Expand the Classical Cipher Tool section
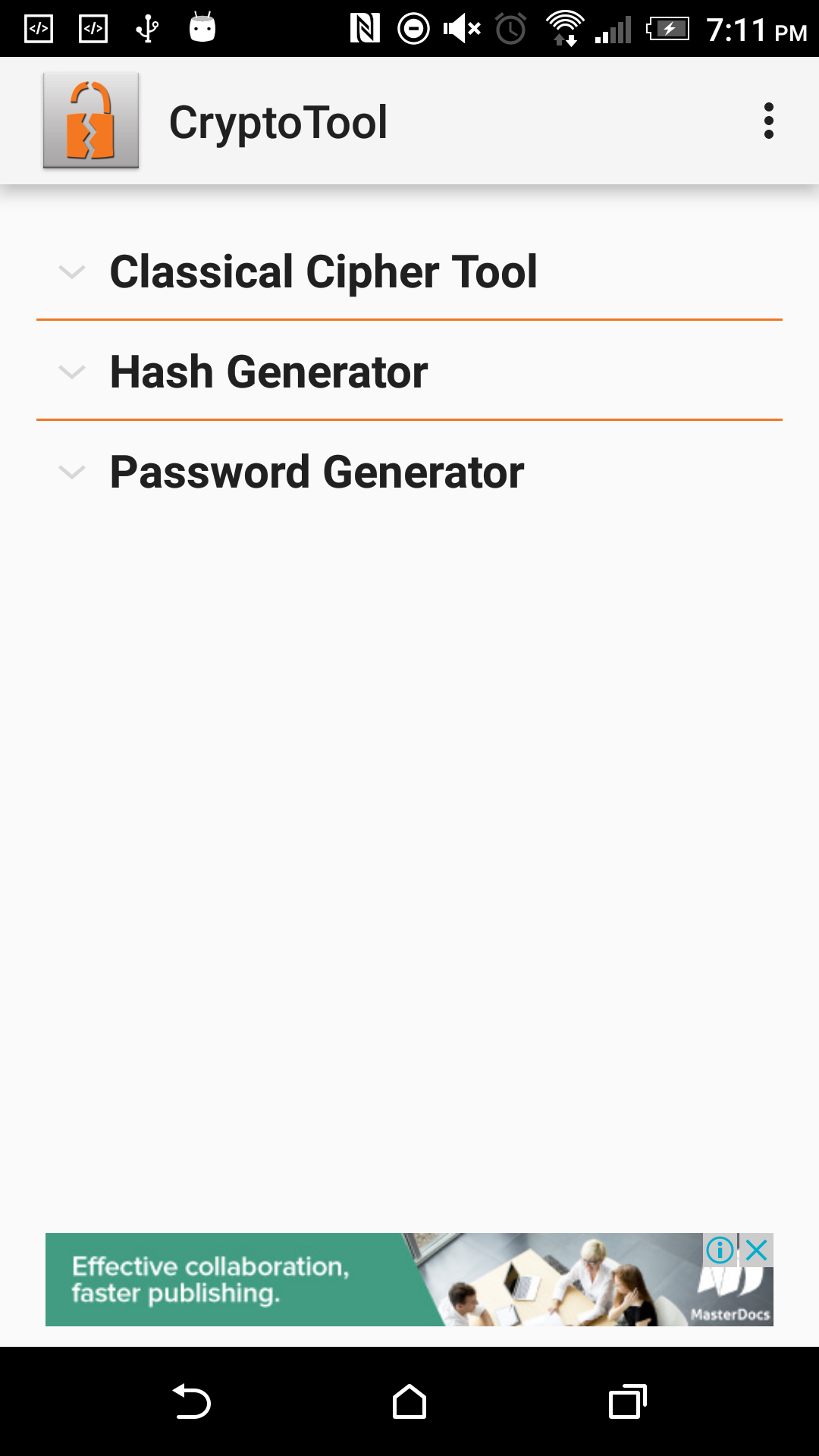The height and width of the screenshot is (1456, 819). pyautogui.click(x=72, y=273)
